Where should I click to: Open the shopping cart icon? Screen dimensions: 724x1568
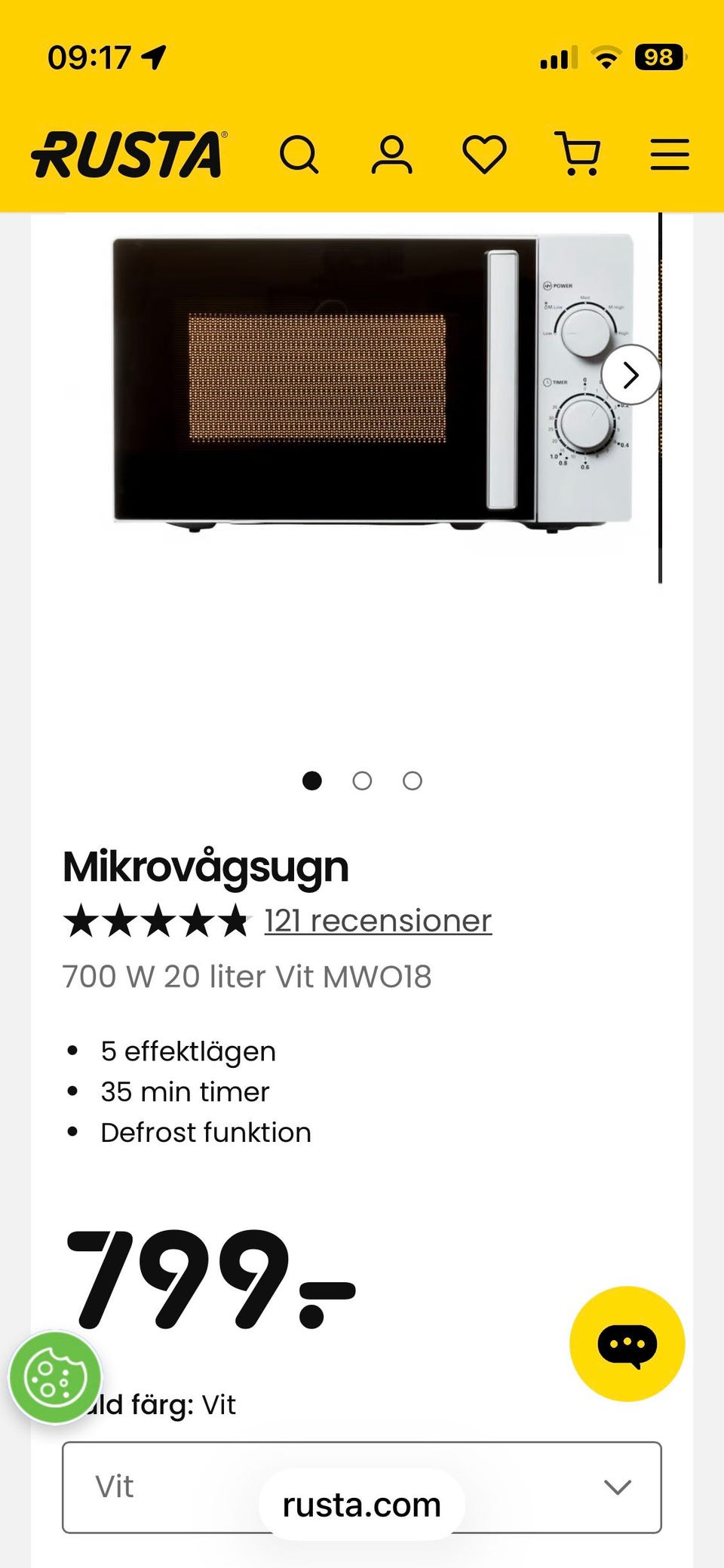coord(579,154)
